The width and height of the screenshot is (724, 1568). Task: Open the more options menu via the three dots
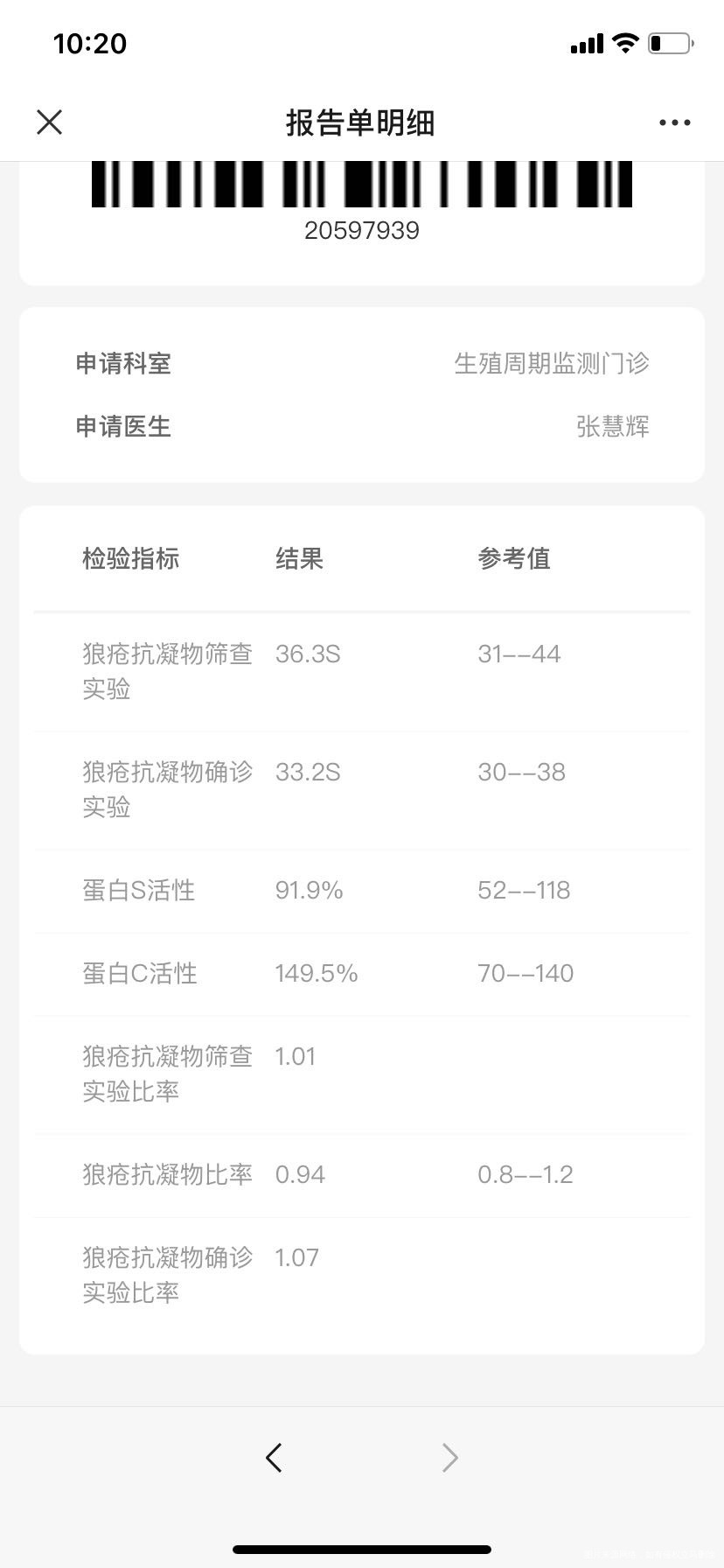pos(673,122)
